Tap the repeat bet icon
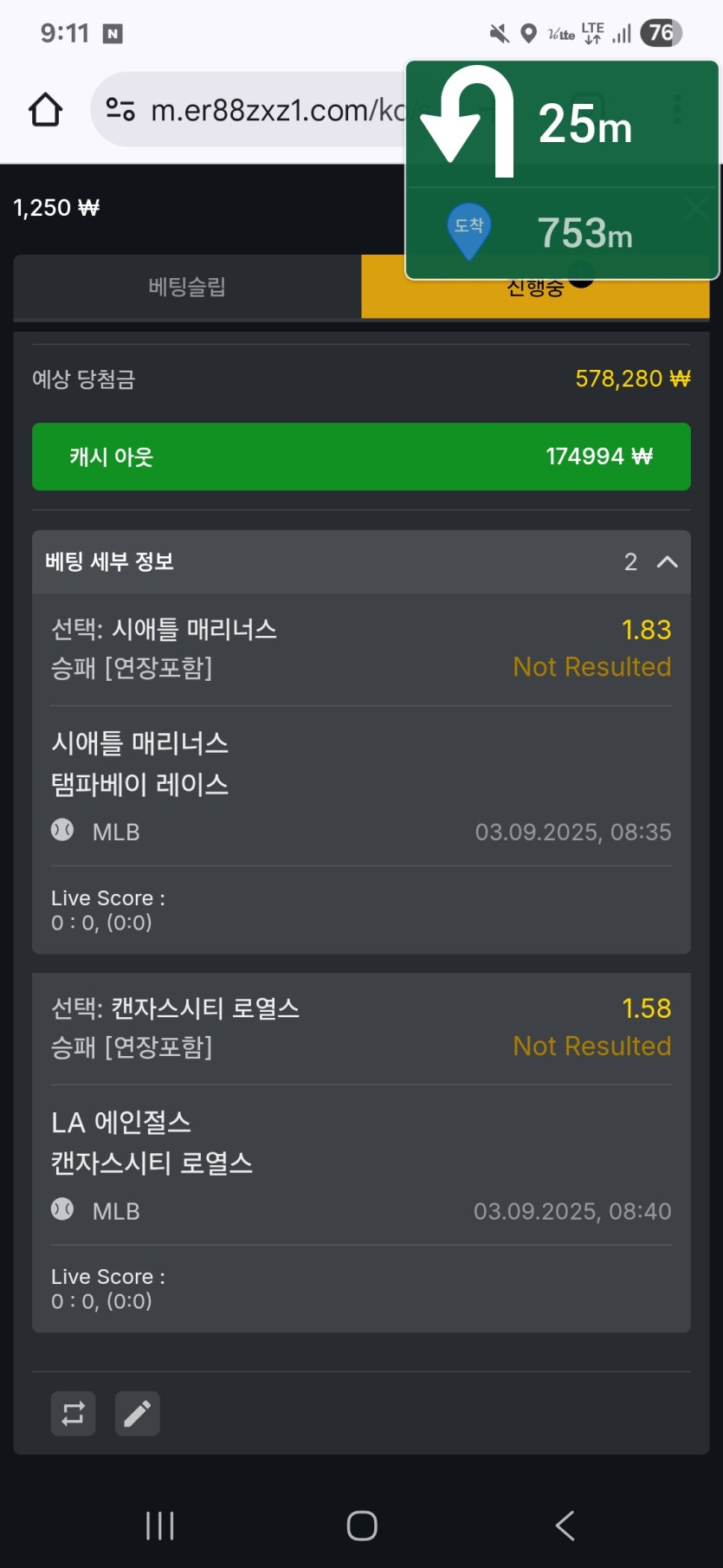 [74, 1414]
